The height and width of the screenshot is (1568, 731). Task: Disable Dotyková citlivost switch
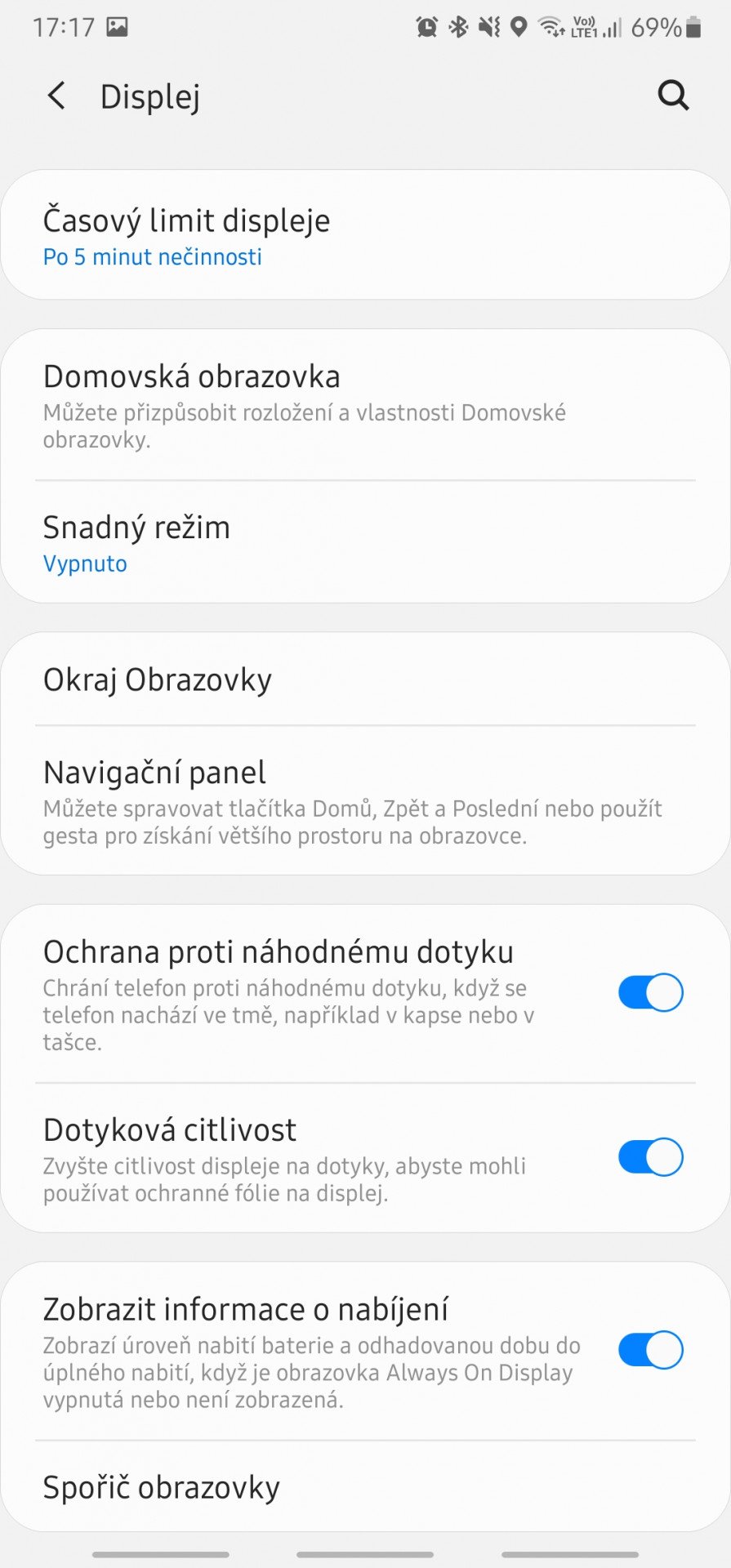[650, 1156]
